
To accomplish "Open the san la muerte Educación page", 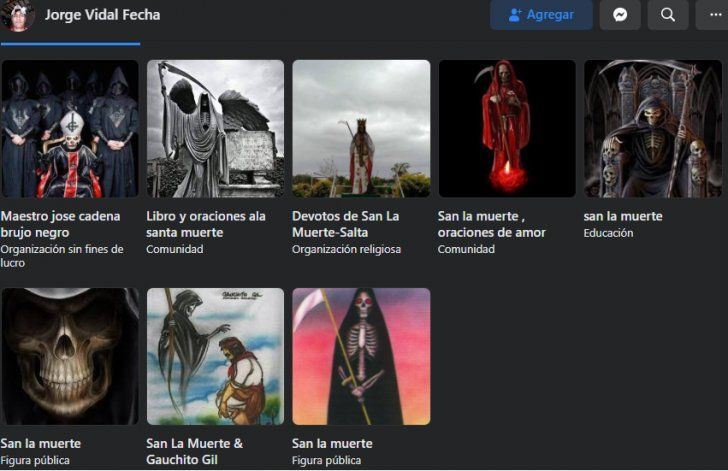I will (653, 129).
